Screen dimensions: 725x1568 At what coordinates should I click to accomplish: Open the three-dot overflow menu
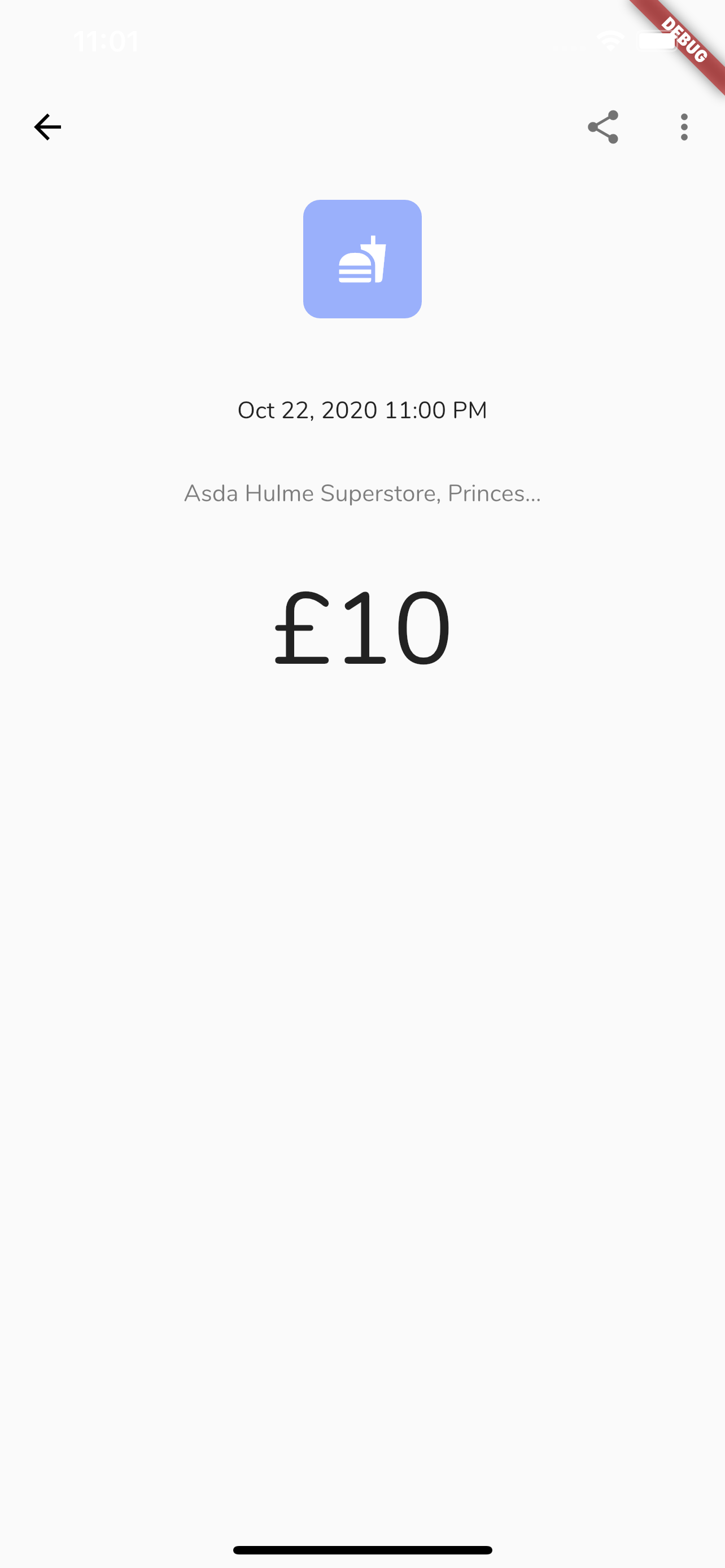point(684,127)
